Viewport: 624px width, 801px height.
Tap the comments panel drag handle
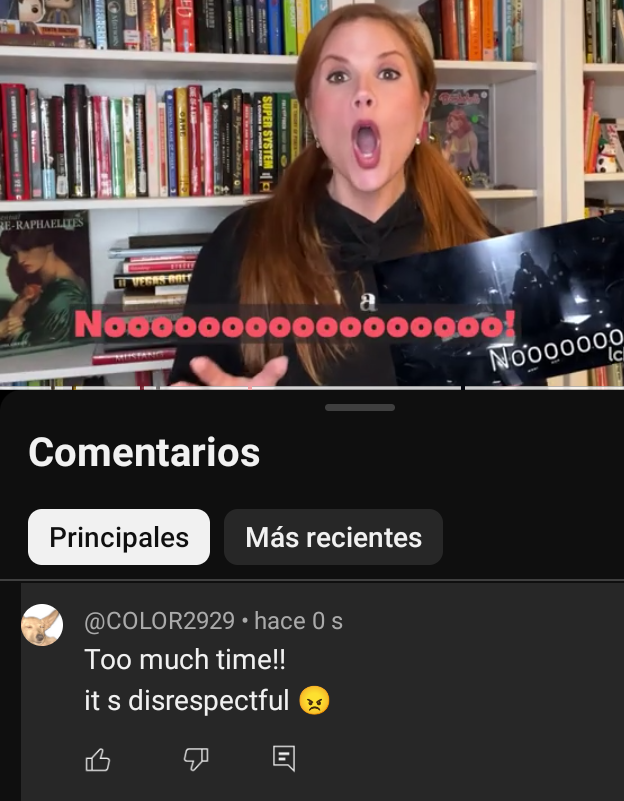pyautogui.click(x=360, y=407)
